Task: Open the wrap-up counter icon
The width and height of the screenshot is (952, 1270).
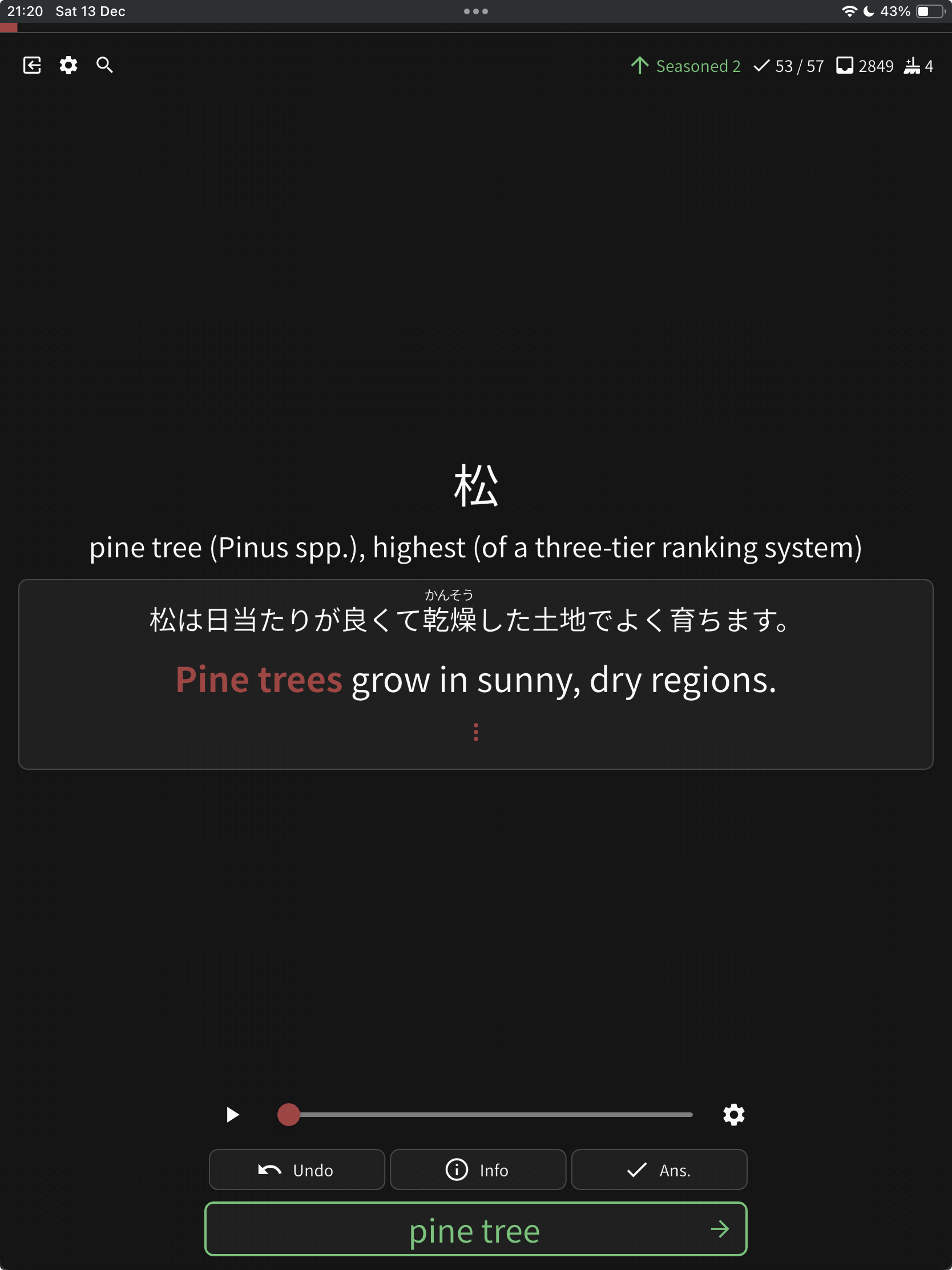Action: coord(912,66)
